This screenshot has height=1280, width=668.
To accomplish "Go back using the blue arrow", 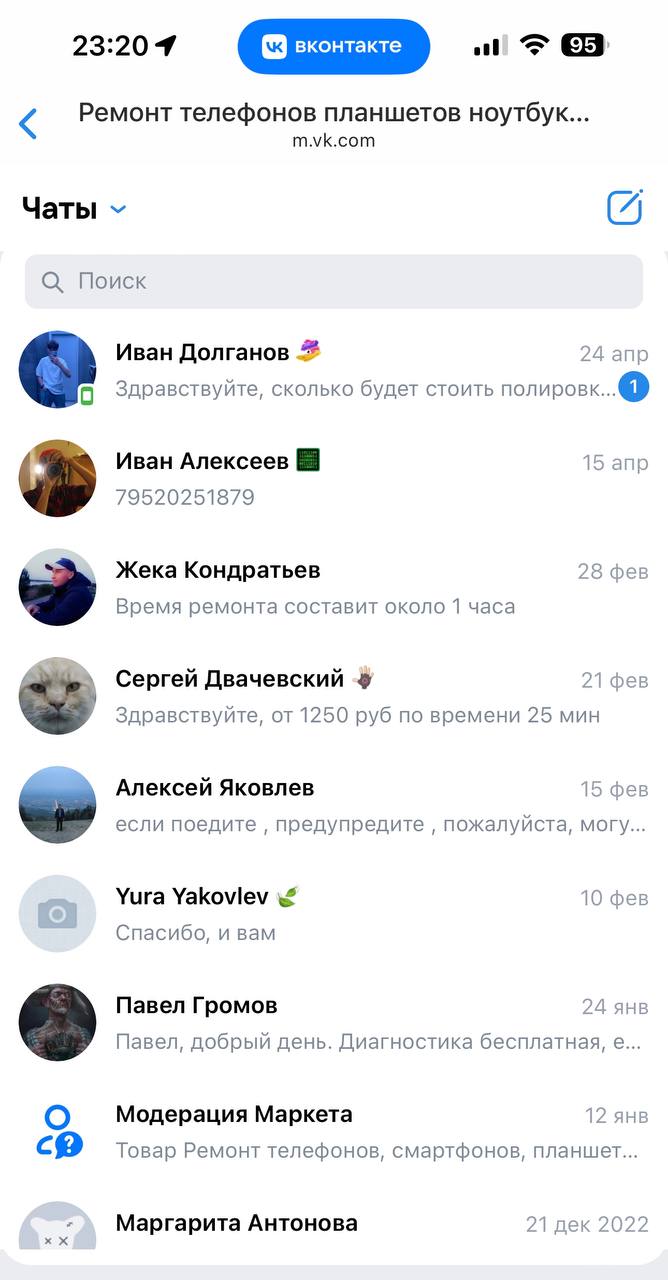I will [x=28, y=124].
